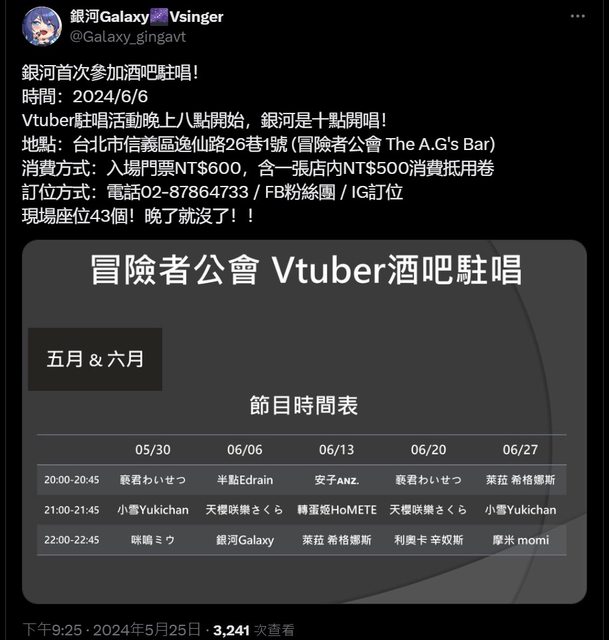The height and width of the screenshot is (640, 609).
Task: Open 銀河Galaxy's profile avatar
Action: [41, 26]
